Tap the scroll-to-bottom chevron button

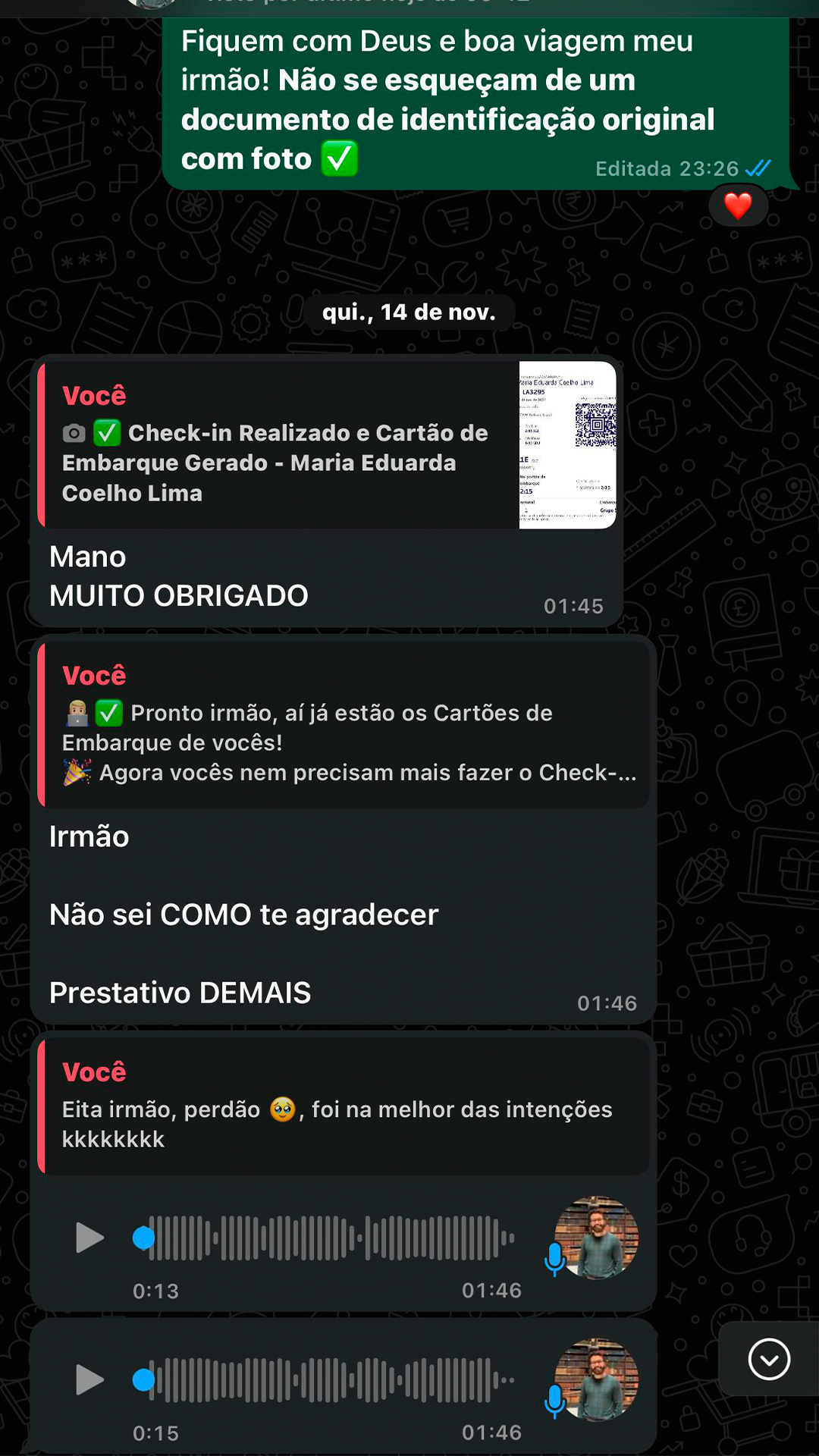tap(768, 1357)
